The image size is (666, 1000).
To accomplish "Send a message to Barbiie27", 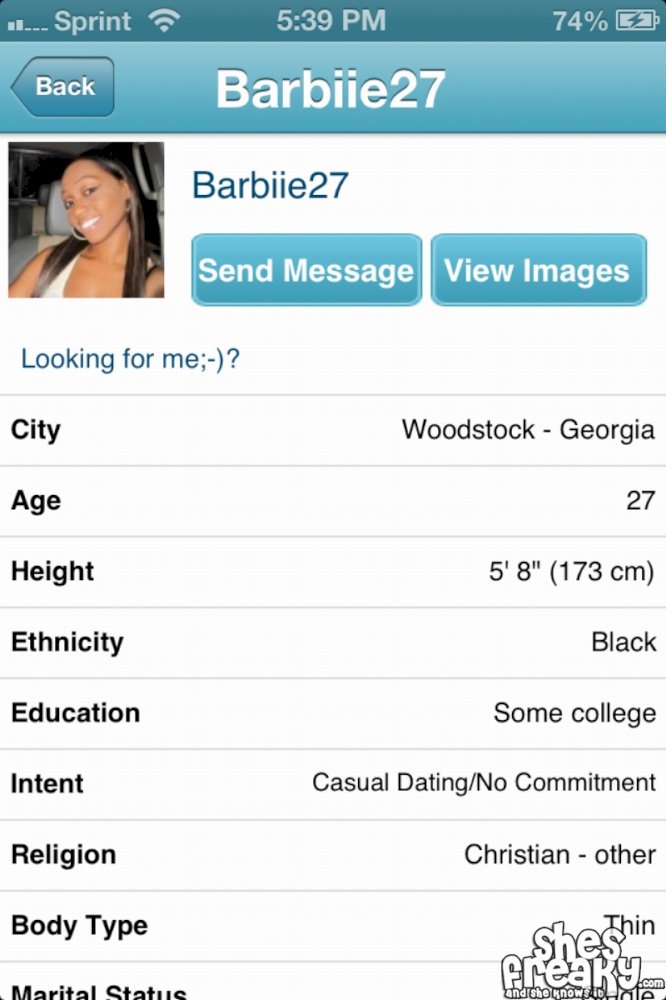I will tap(306, 270).
